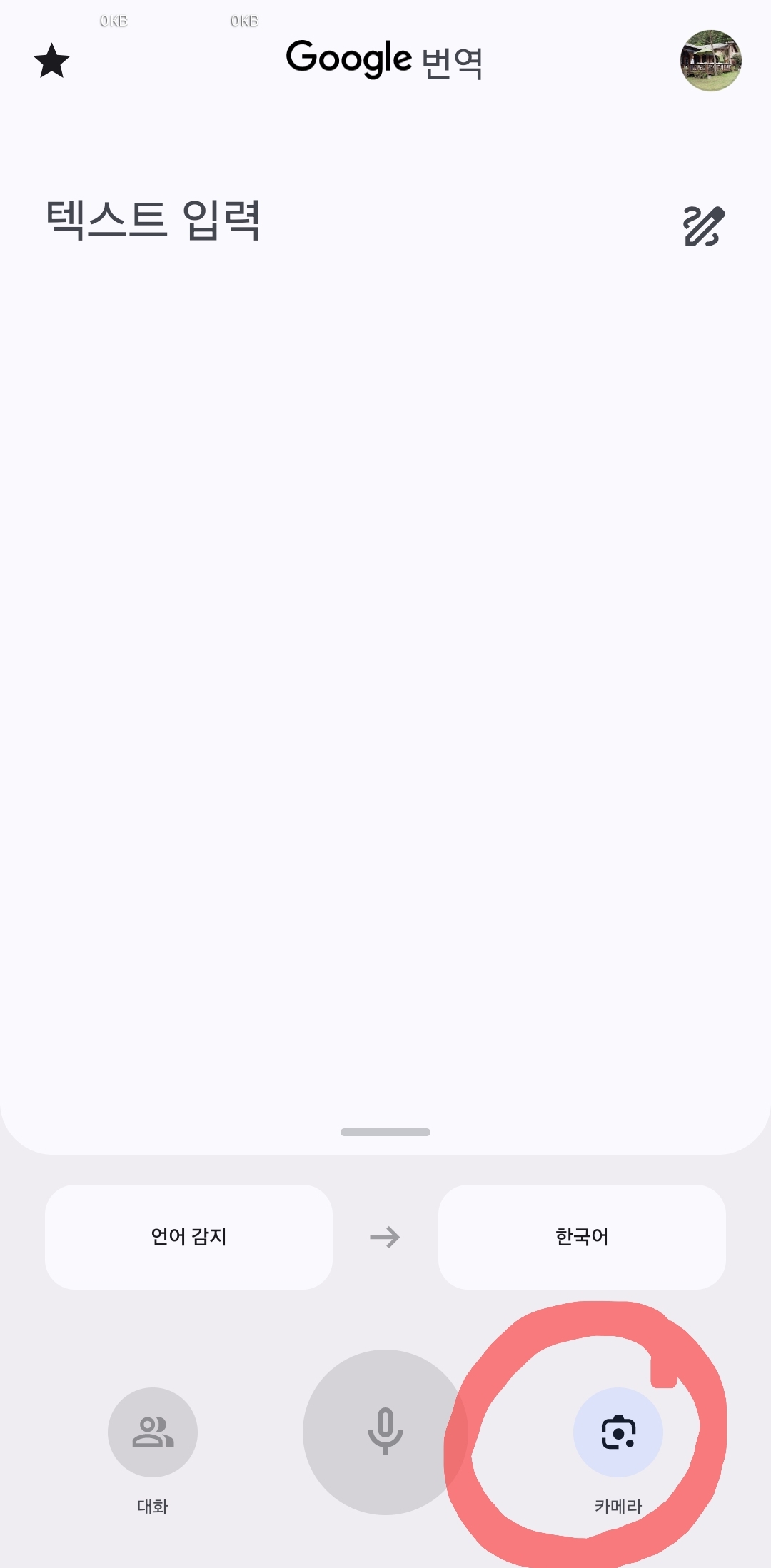Image resolution: width=771 pixels, height=1568 pixels.
Task: Start 대화 conversation mode
Action: (x=153, y=1432)
